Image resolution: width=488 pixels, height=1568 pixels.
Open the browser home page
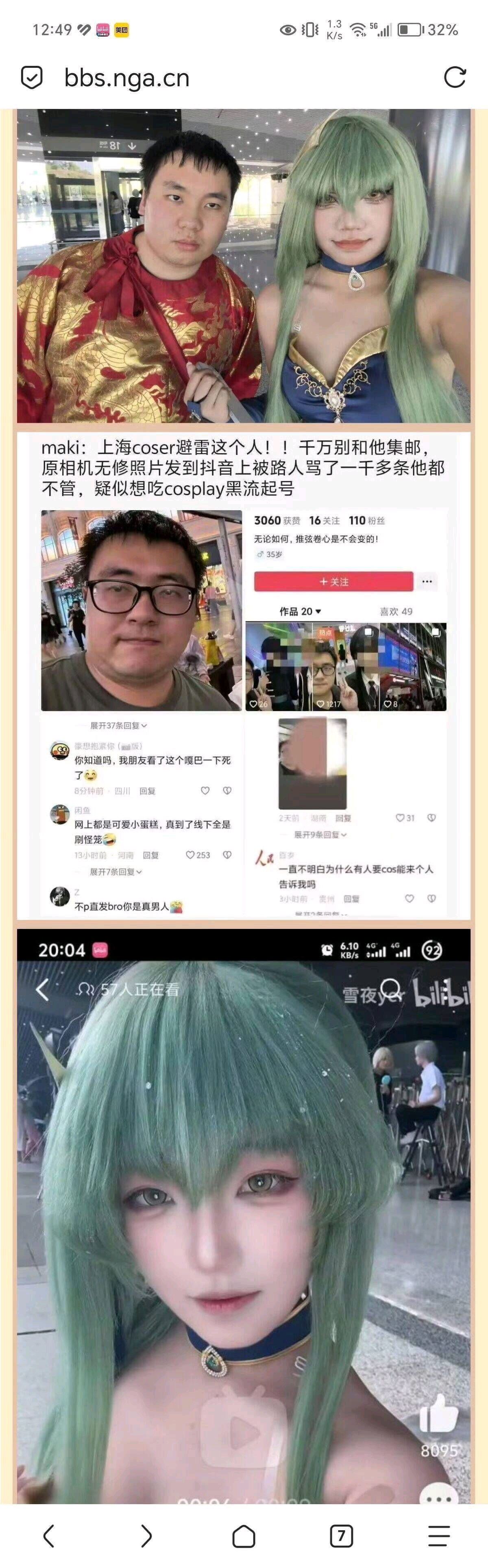244,1535
